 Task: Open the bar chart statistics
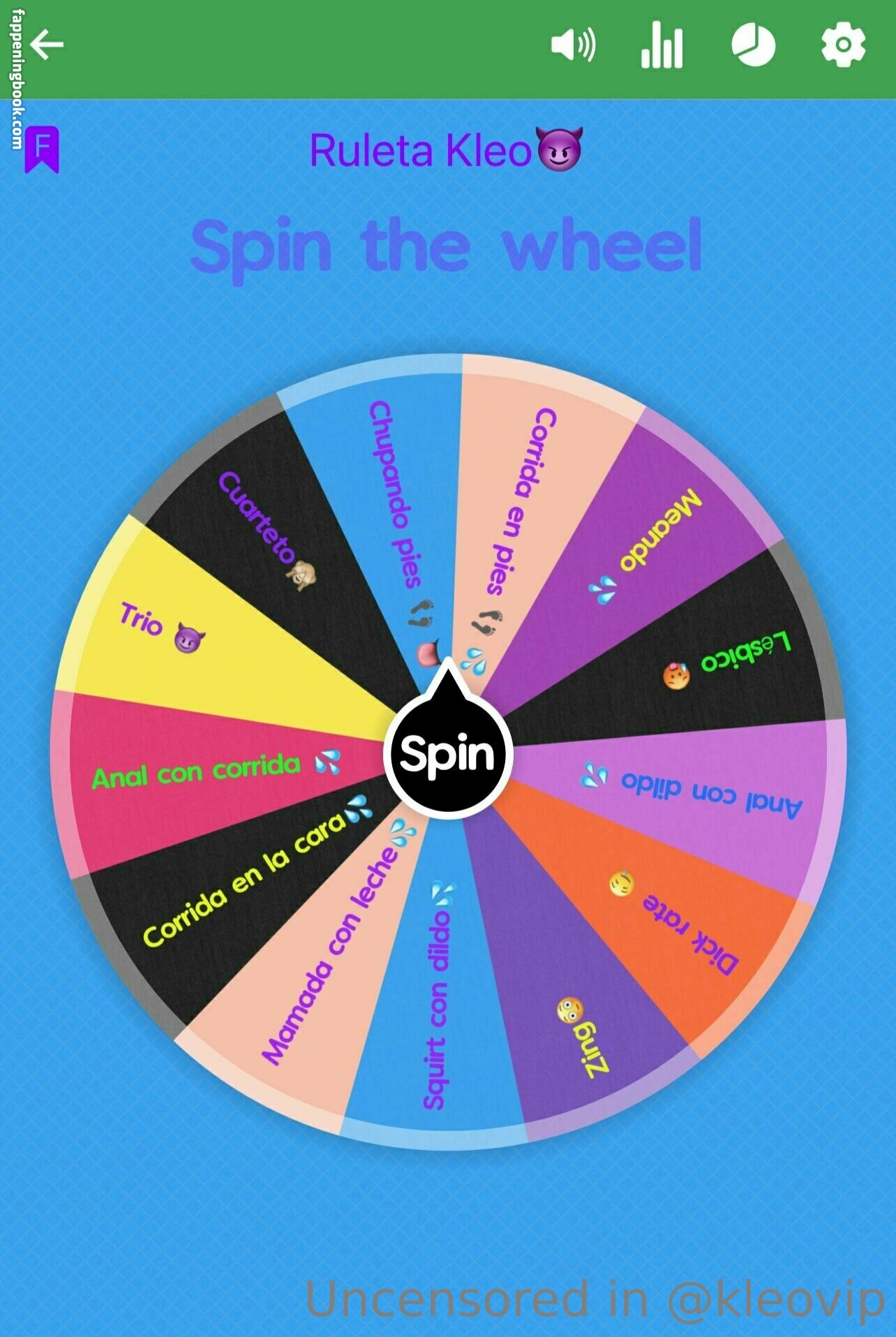point(662,45)
